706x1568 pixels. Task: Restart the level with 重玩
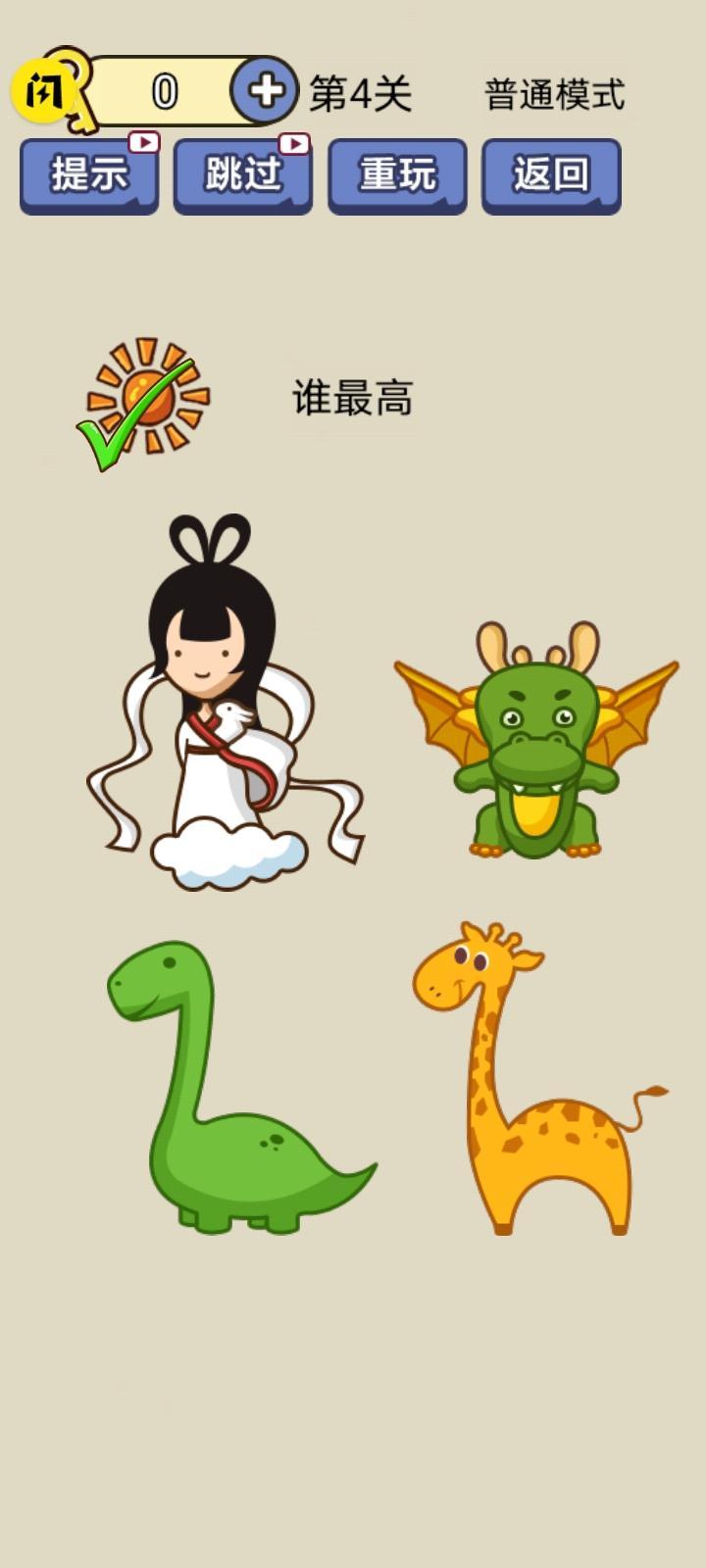point(397,175)
